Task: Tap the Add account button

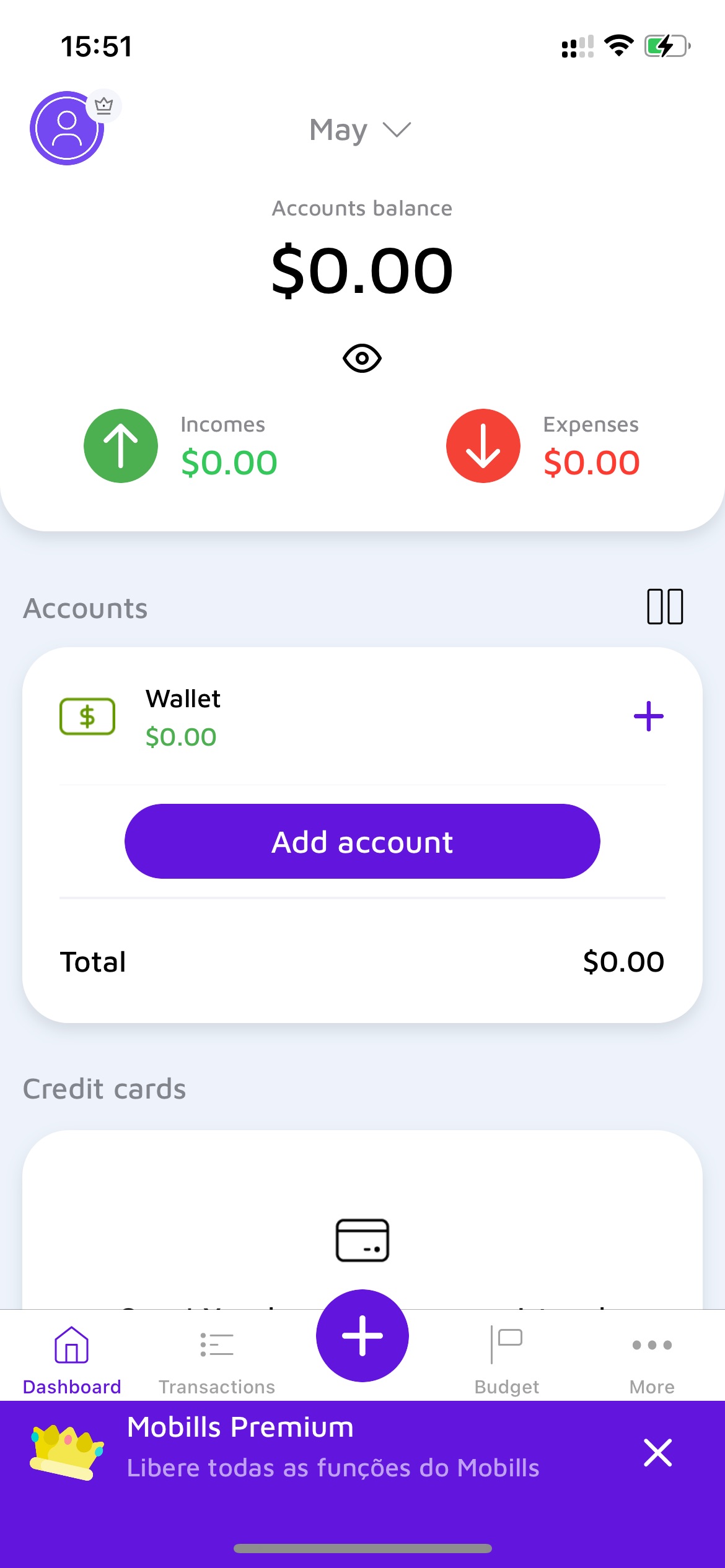Action: point(362,841)
